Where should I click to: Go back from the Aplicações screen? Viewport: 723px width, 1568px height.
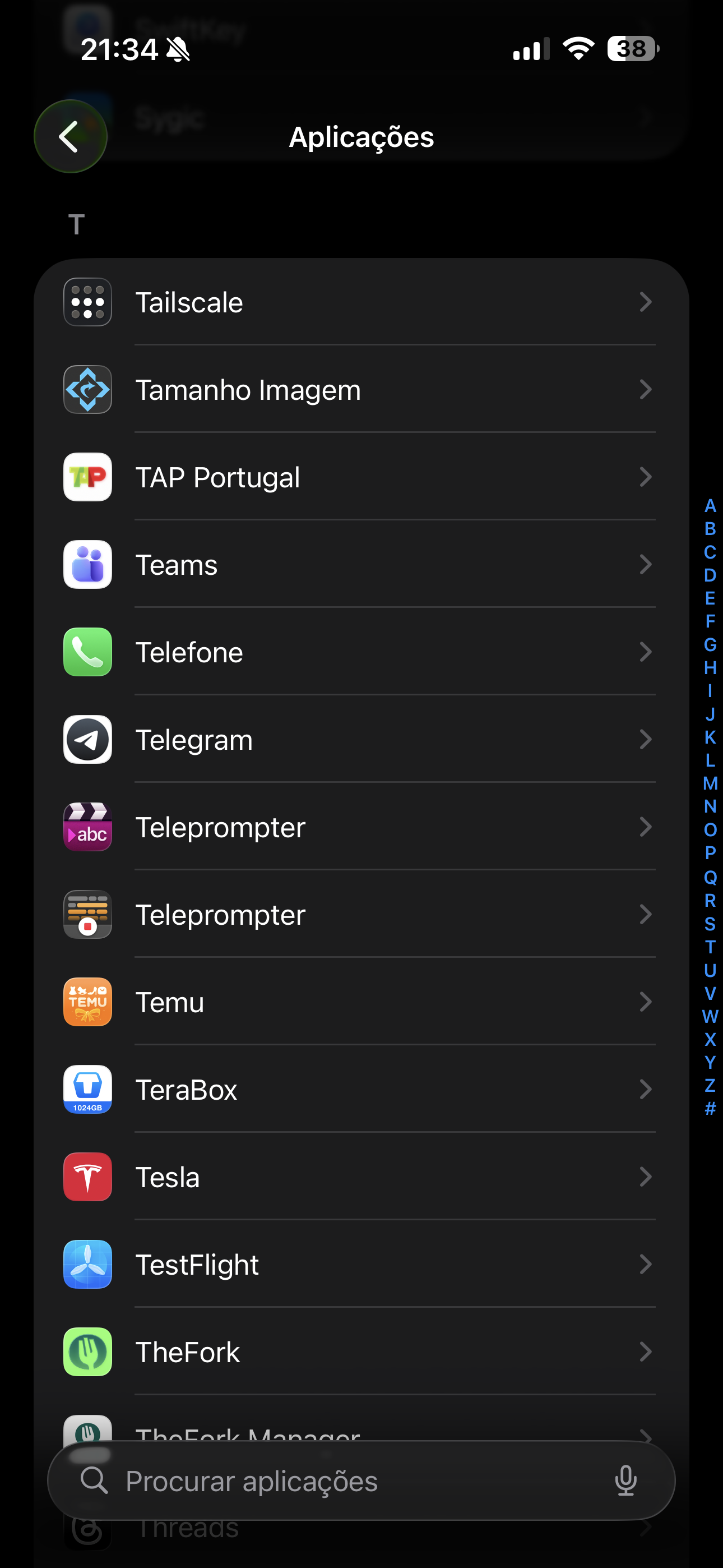tap(71, 136)
